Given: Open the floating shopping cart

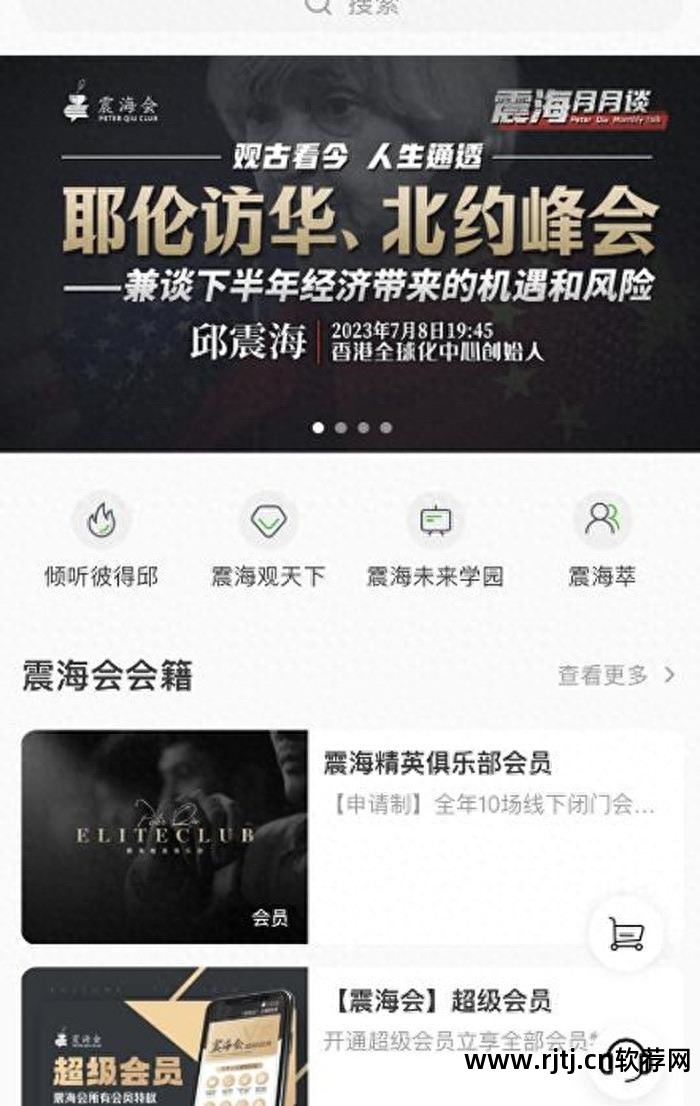Looking at the screenshot, I should point(626,935).
